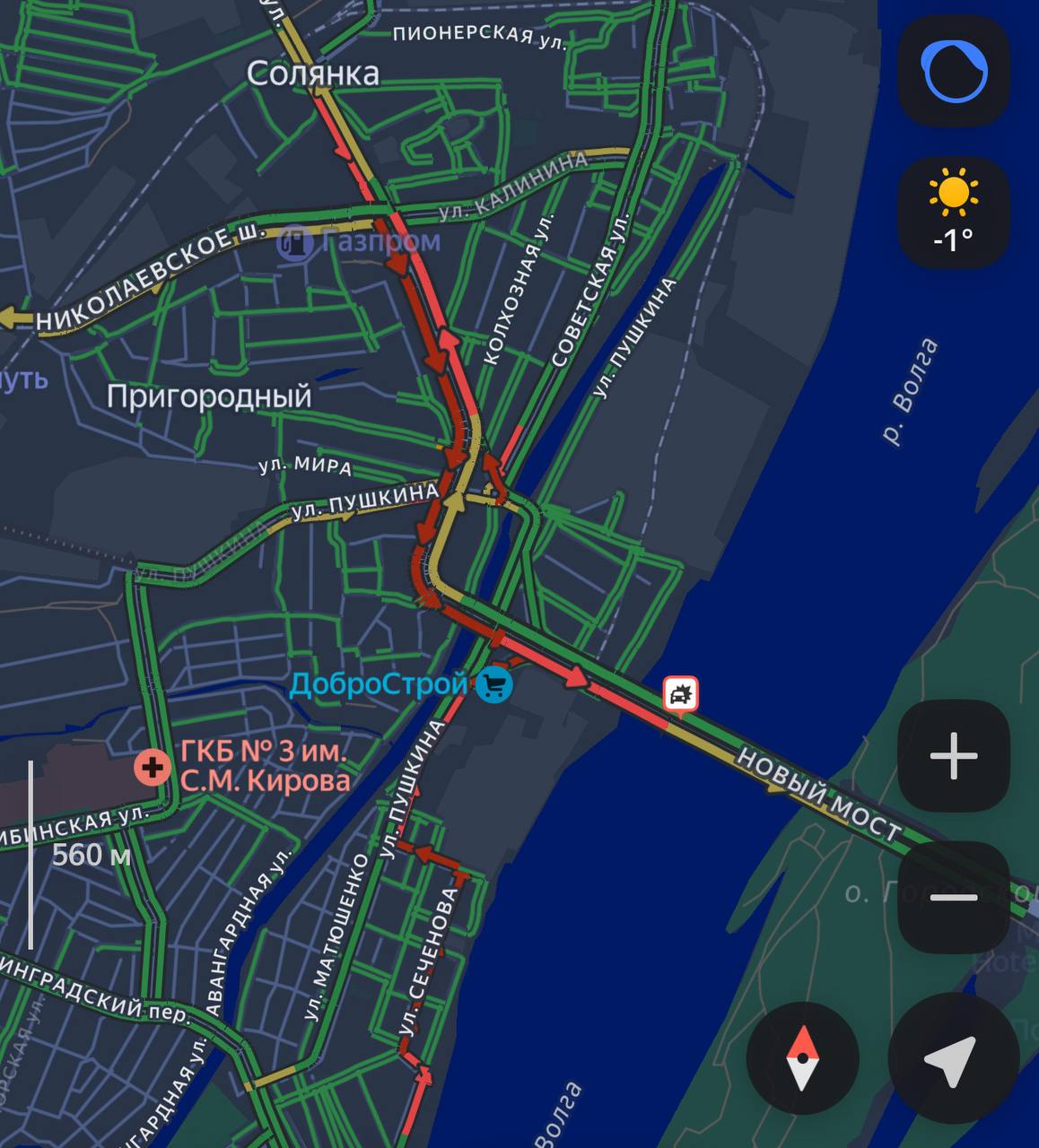Center map on my current location
Image resolution: width=1039 pixels, height=1148 pixels.
(951, 1058)
